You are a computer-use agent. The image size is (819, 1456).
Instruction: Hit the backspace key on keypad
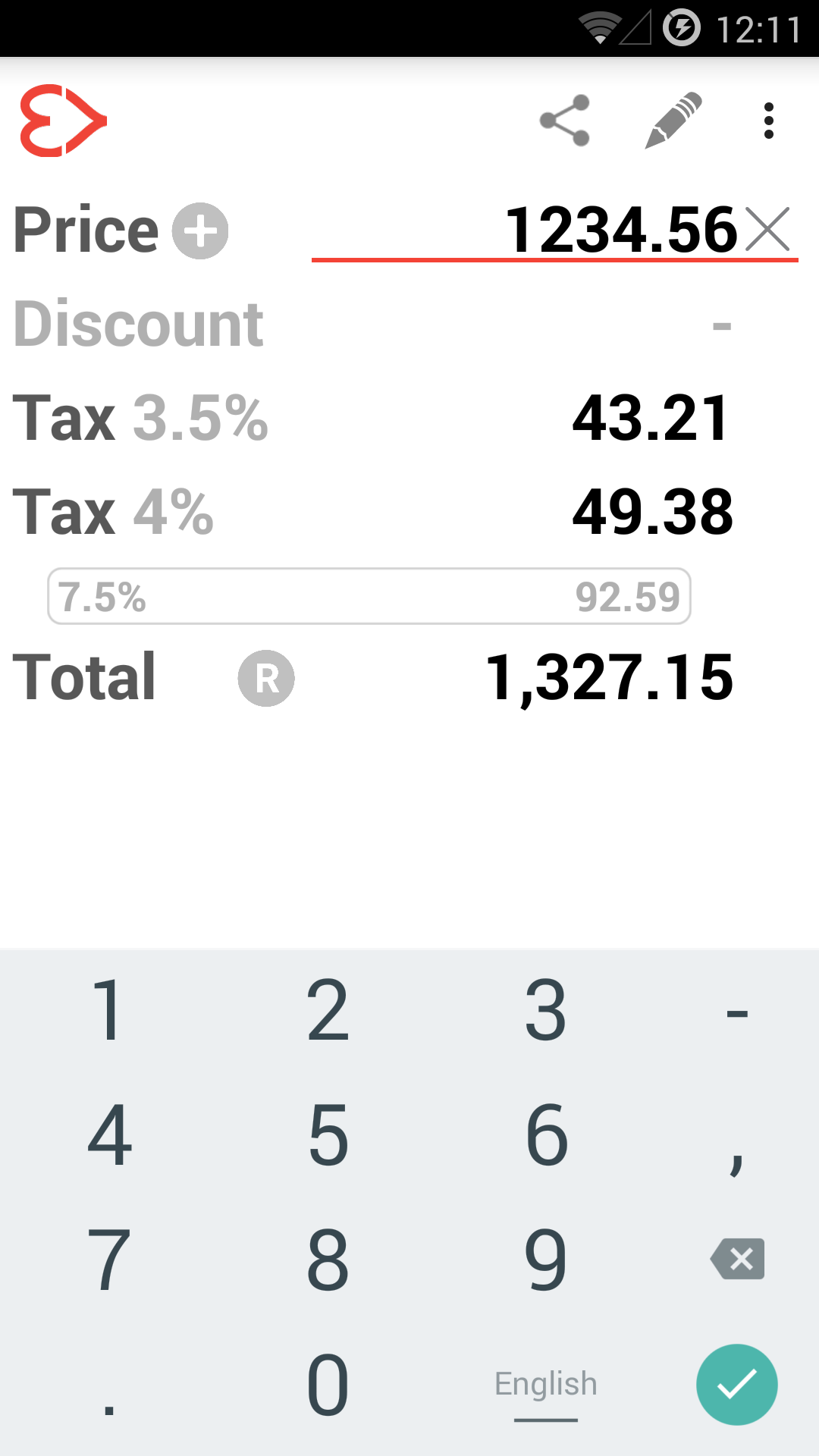click(738, 1259)
